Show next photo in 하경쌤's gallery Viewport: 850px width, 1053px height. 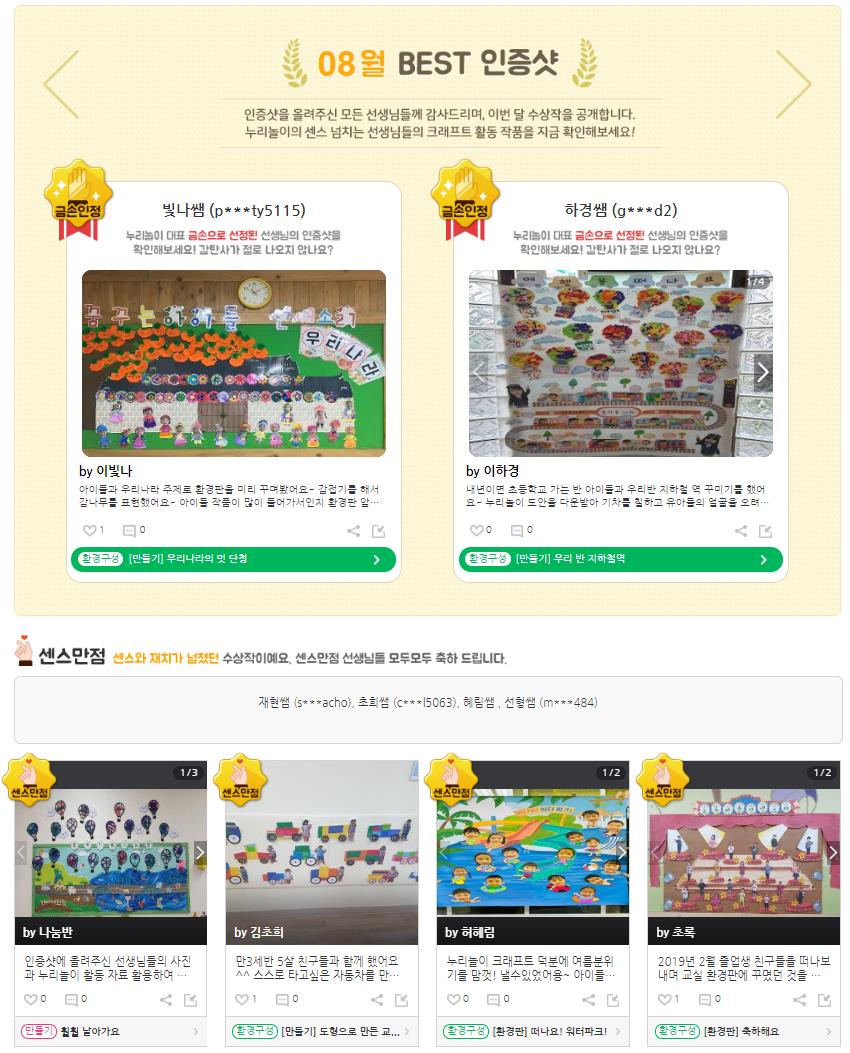coord(763,372)
